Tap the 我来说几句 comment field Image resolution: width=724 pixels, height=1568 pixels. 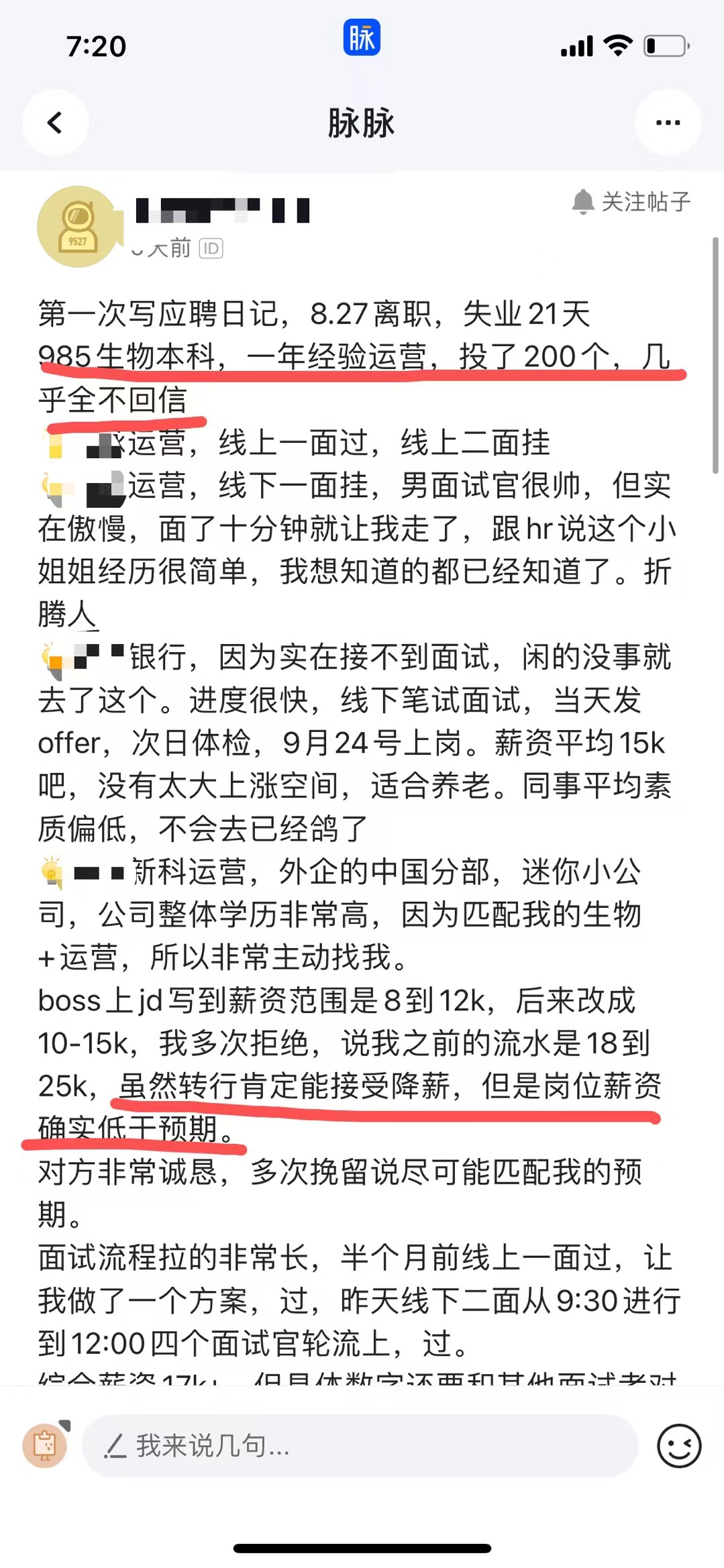[x=359, y=1446]
